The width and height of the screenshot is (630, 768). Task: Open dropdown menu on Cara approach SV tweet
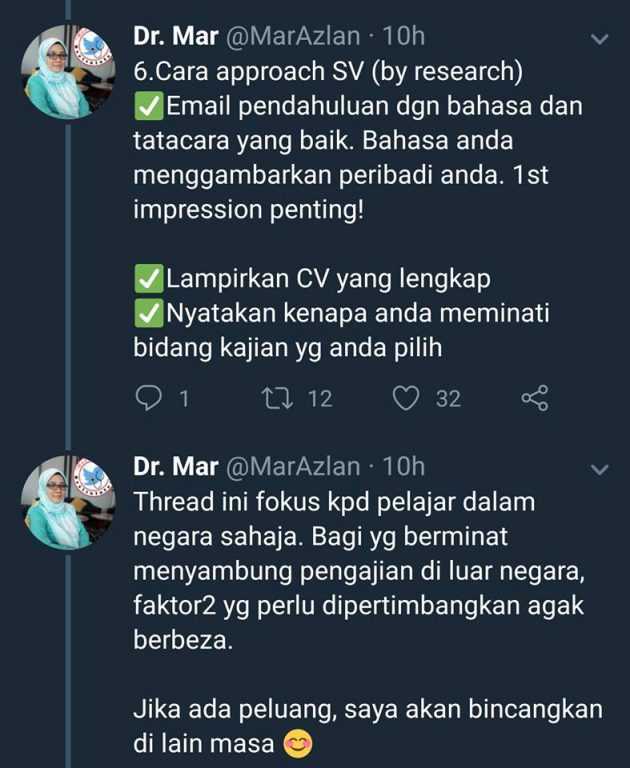point(600,40)
